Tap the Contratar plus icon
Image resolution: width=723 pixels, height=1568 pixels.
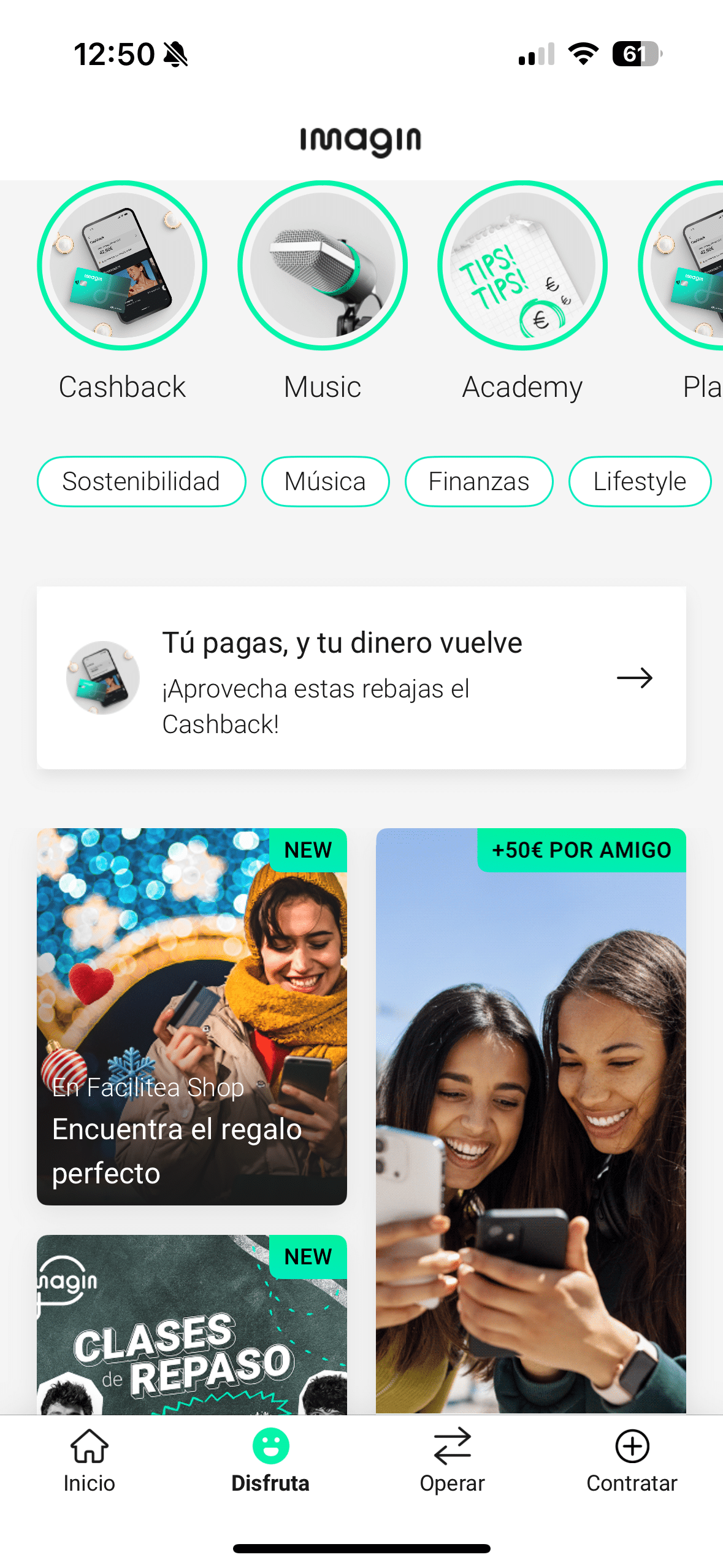point(631,1448)
